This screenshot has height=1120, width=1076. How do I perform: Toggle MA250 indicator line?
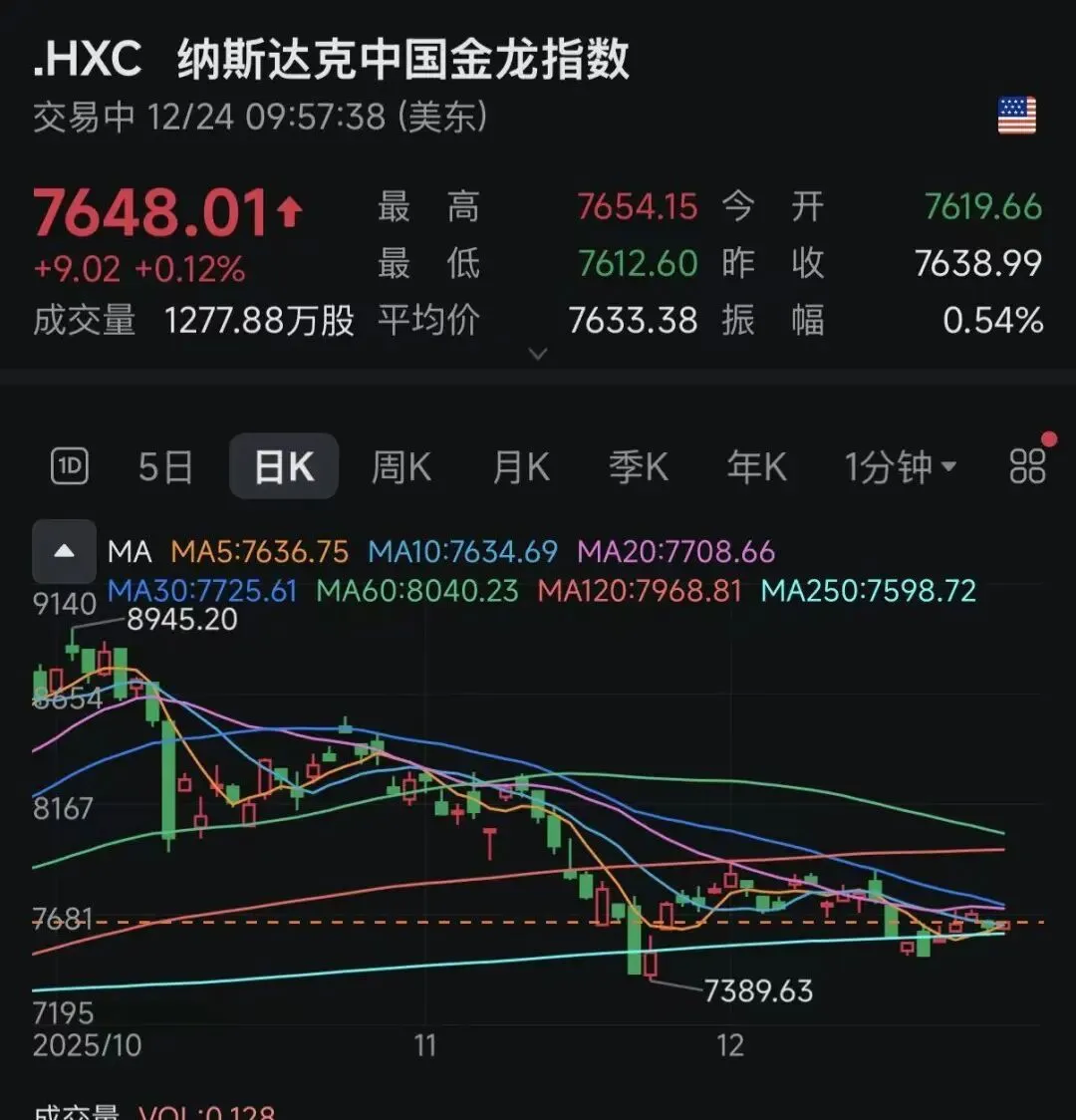(x=869, y=591)
